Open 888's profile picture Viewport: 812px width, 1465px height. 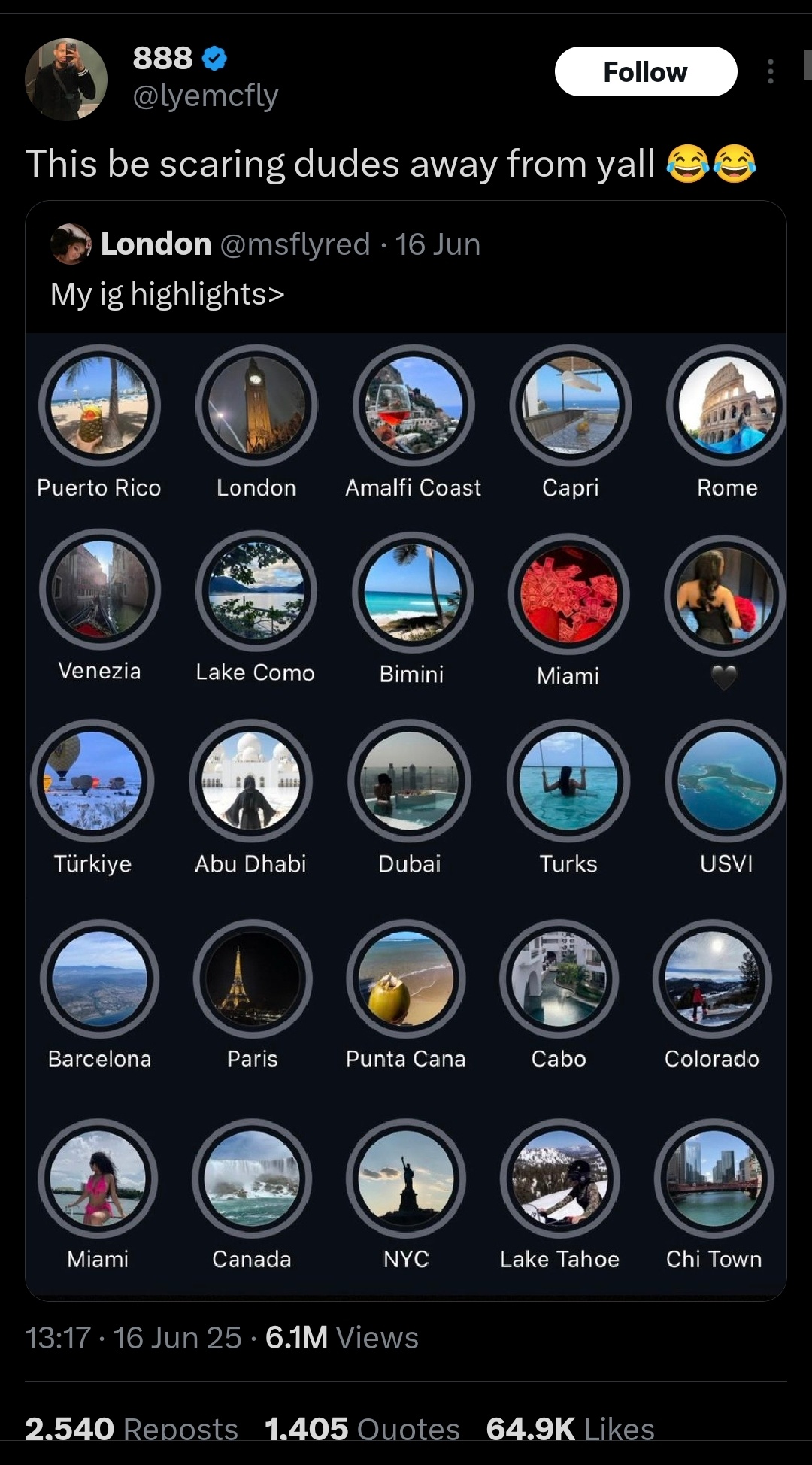point(66,80)
